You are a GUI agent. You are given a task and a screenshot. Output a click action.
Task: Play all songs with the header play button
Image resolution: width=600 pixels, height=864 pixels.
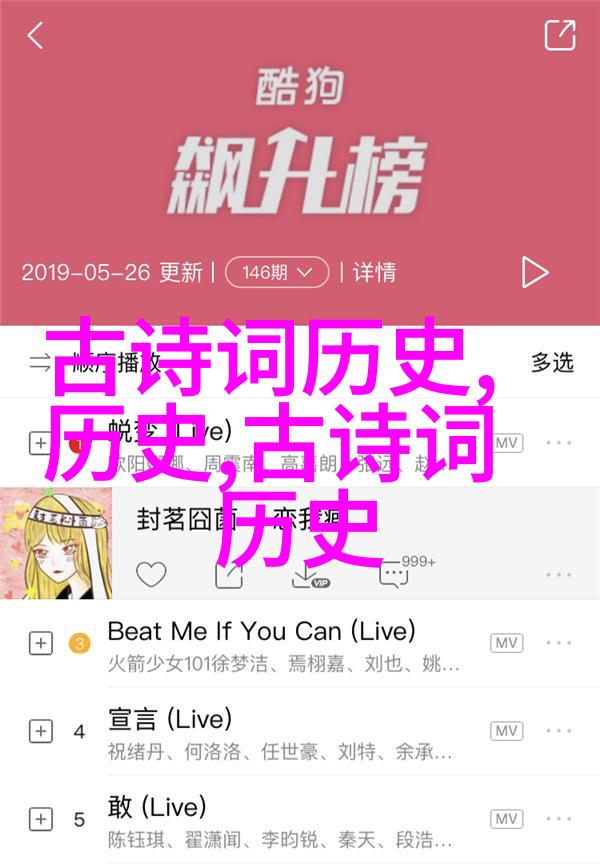[x=535, y=271]
